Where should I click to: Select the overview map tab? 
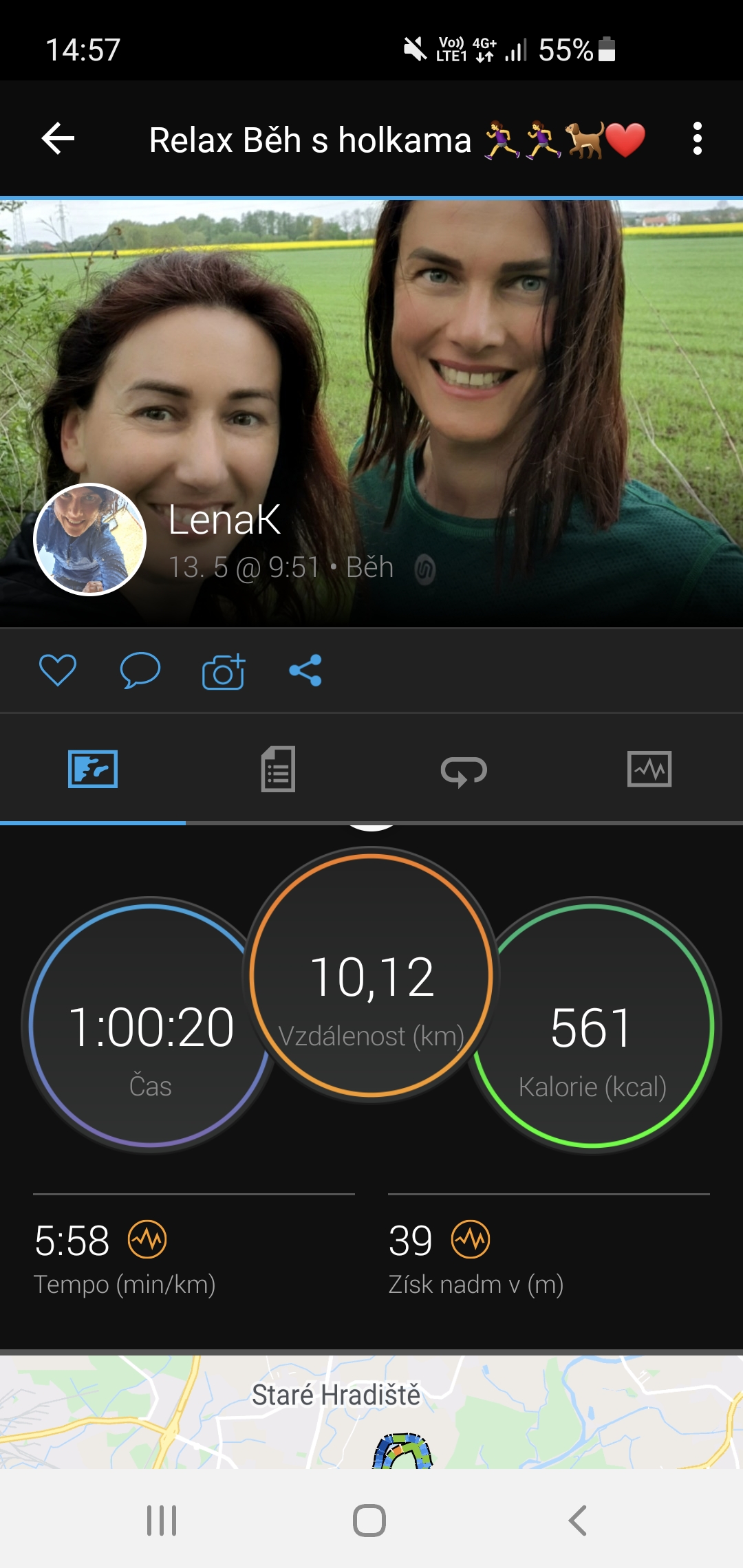coord(93,769)
